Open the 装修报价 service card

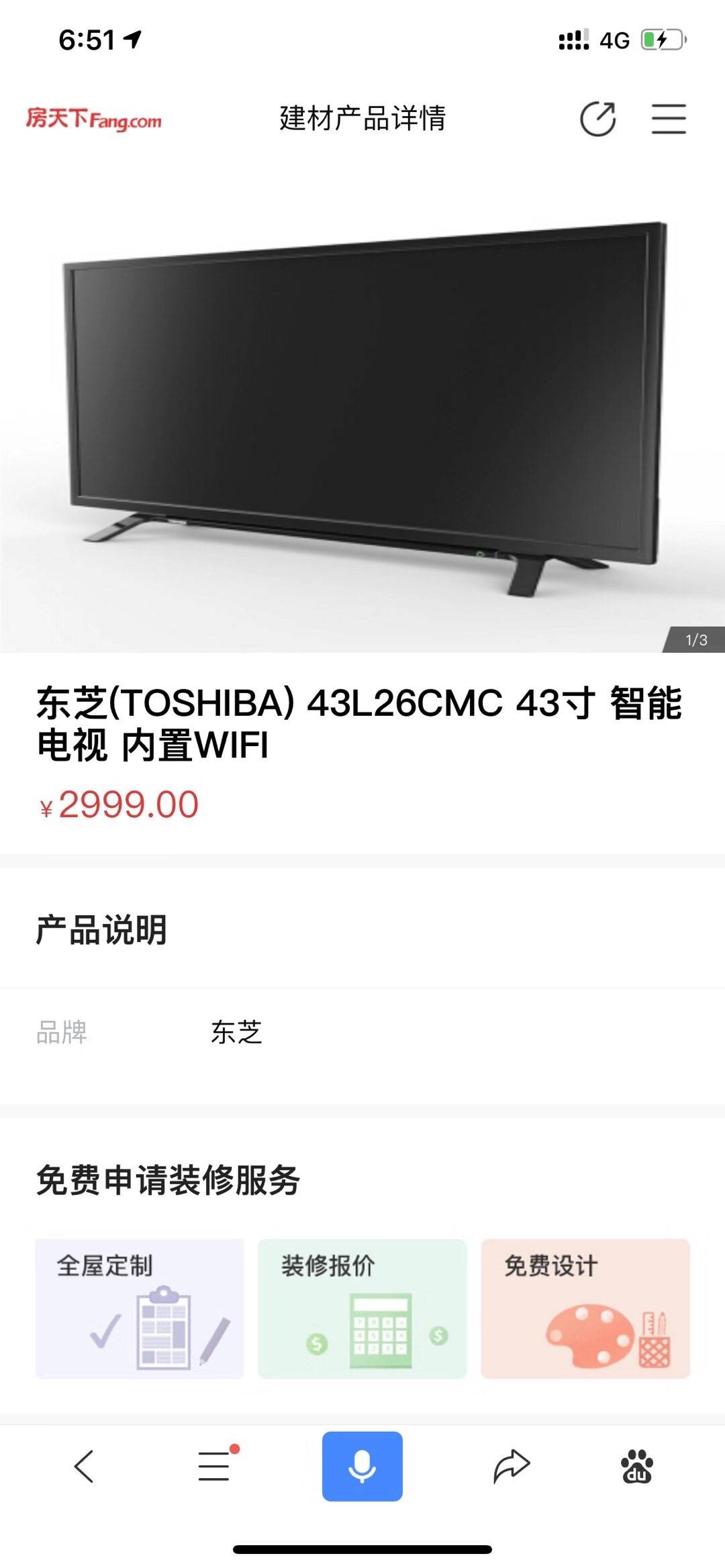click(362, 1308)
